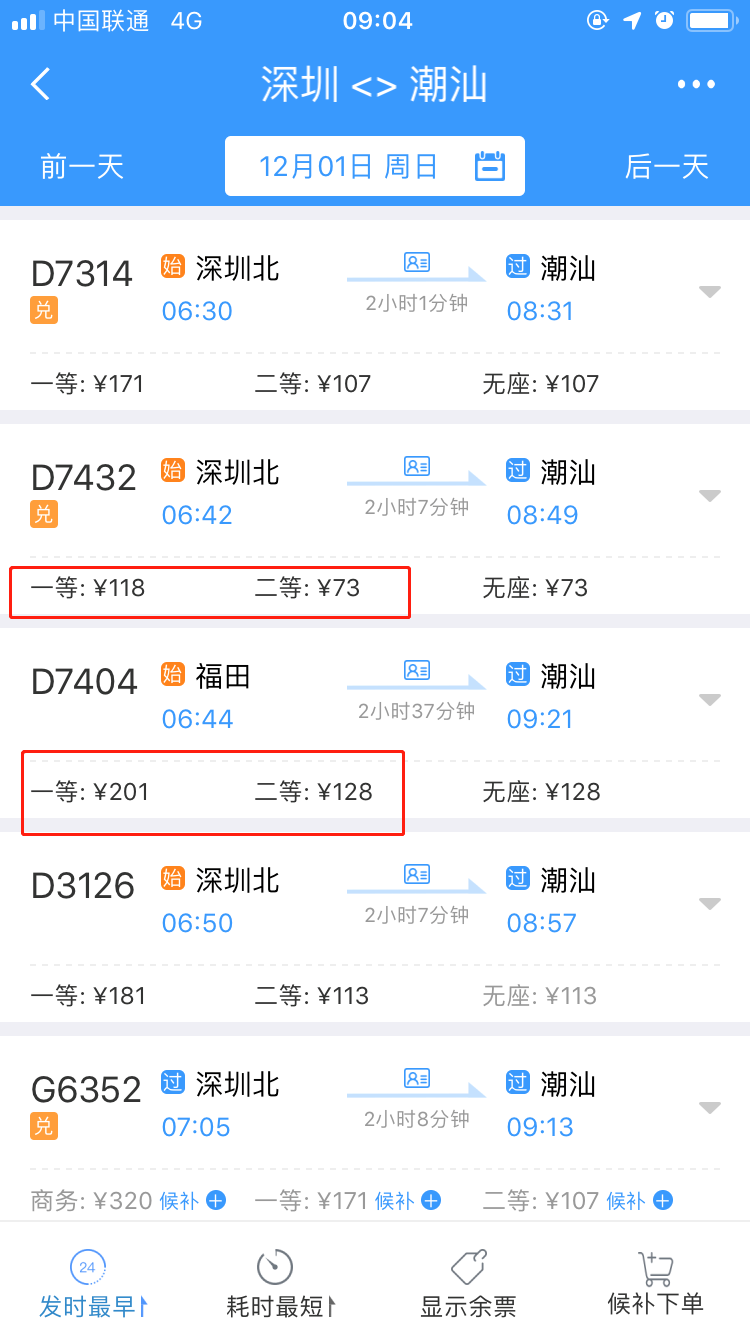Image resolution: width=750 pixels, height=1334 pixels.
Task: Open train G6352 departing 07:05
Action: pyautogui.click(x=375, y=1127)
